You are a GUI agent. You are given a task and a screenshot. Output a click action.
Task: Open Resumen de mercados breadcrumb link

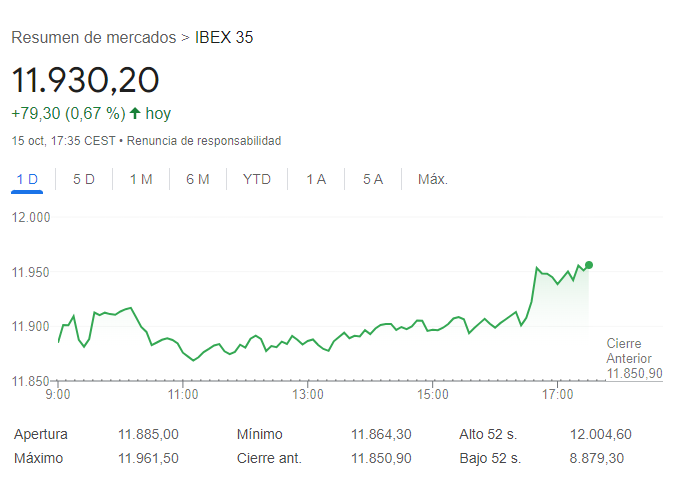[93, 37]
